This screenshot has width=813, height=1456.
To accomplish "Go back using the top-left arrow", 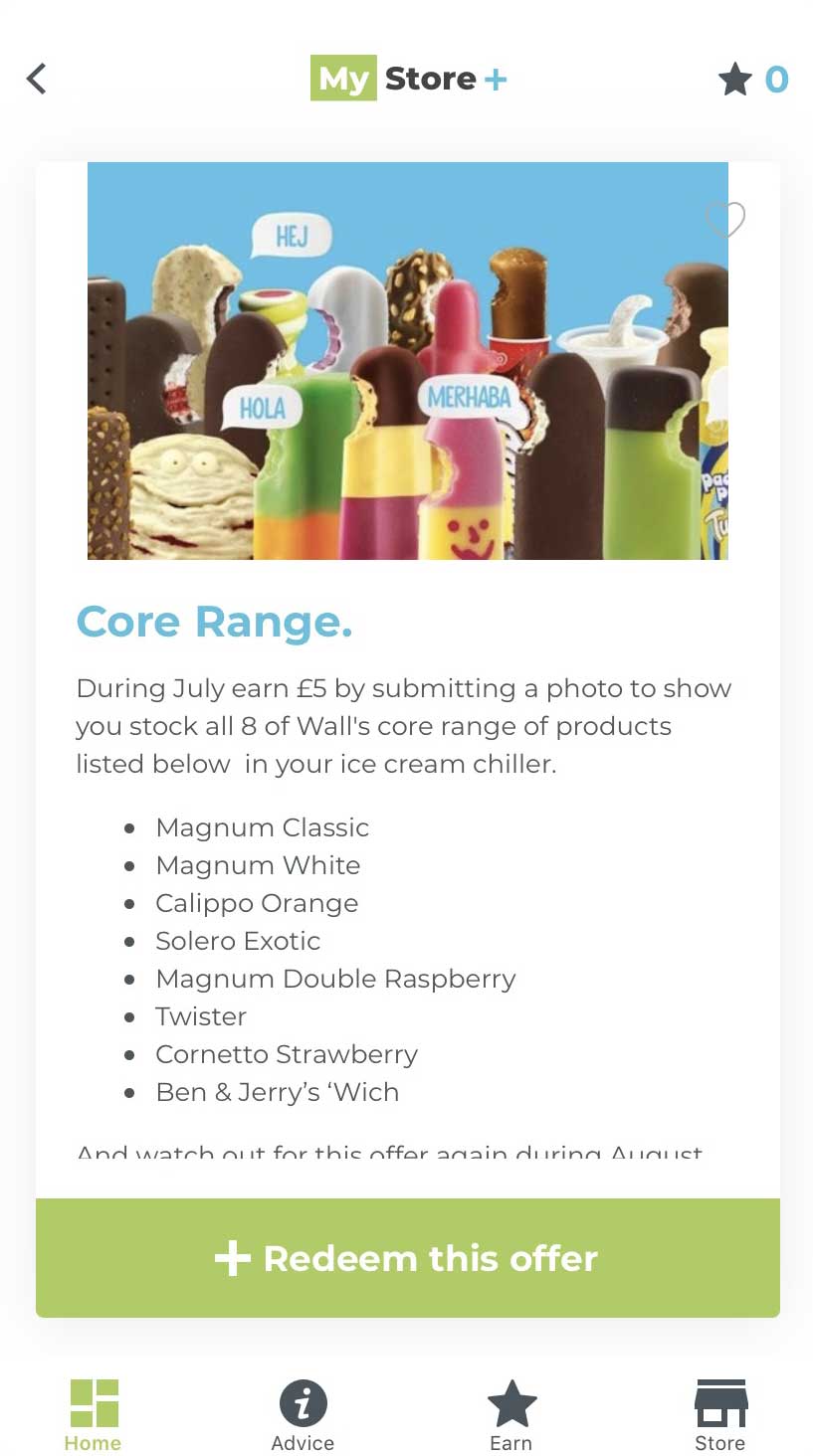I will [37, 79].
